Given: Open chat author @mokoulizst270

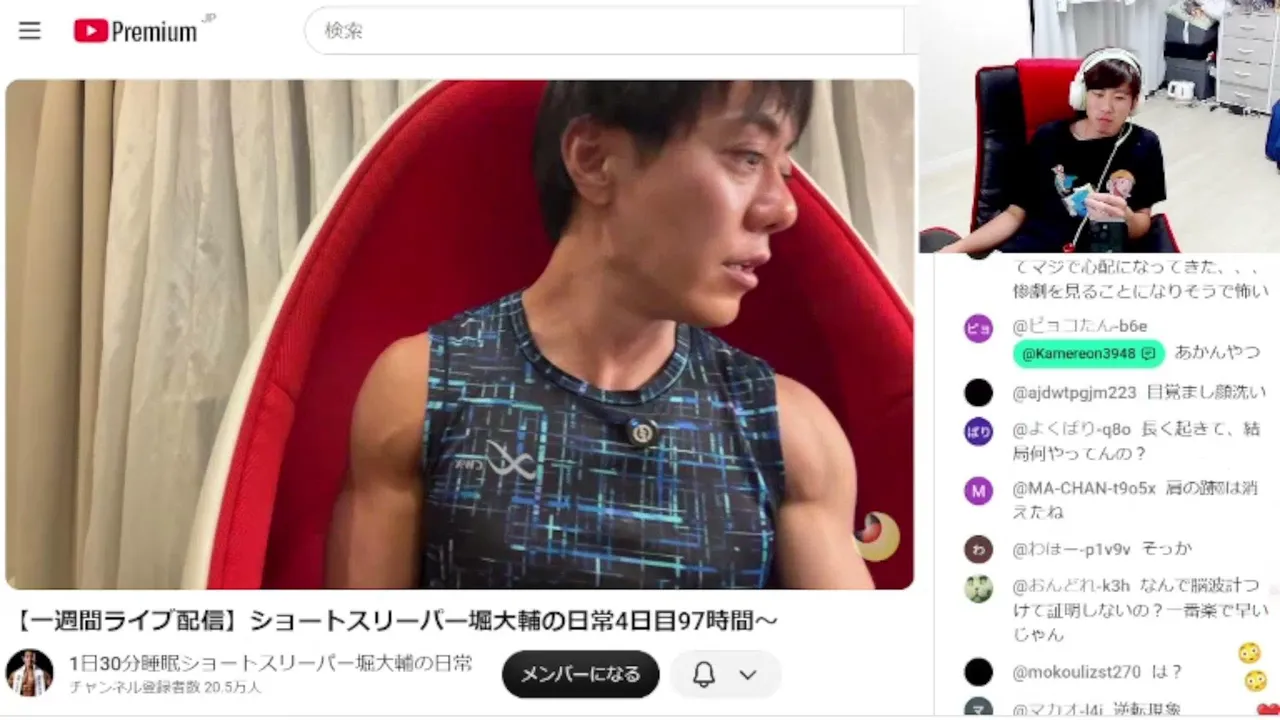Looking at the screenshot, I should click(1076, 672).
